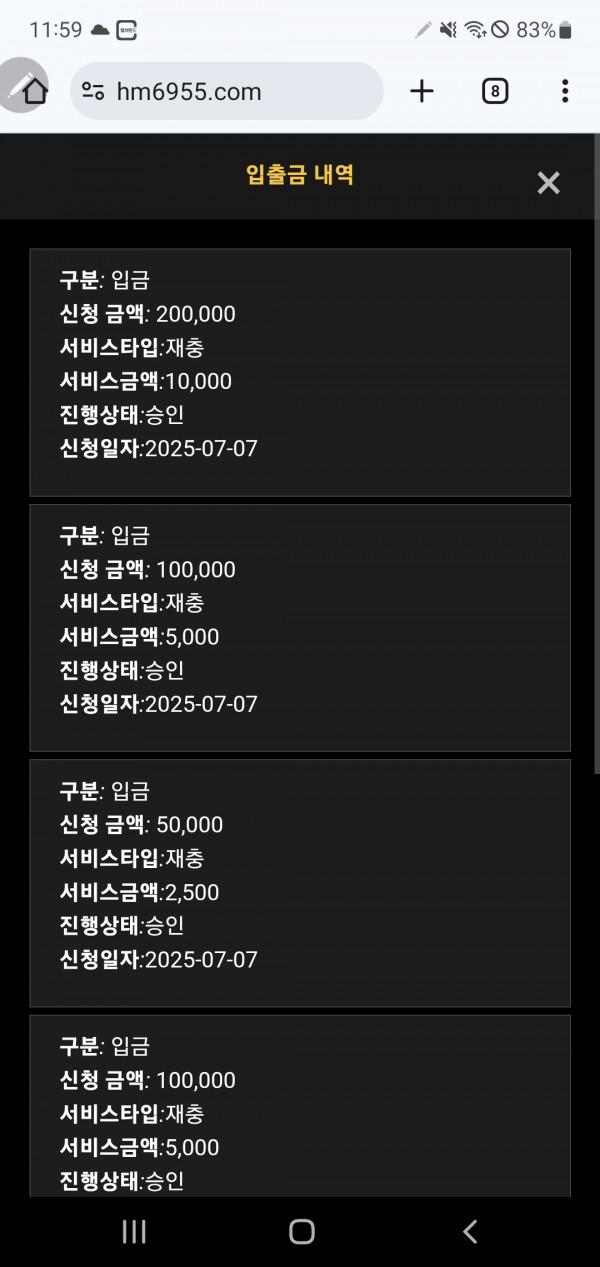Open the tab switcher showing 8
The width and height of the screenshot is (600, 1267).
coord(494,91)
